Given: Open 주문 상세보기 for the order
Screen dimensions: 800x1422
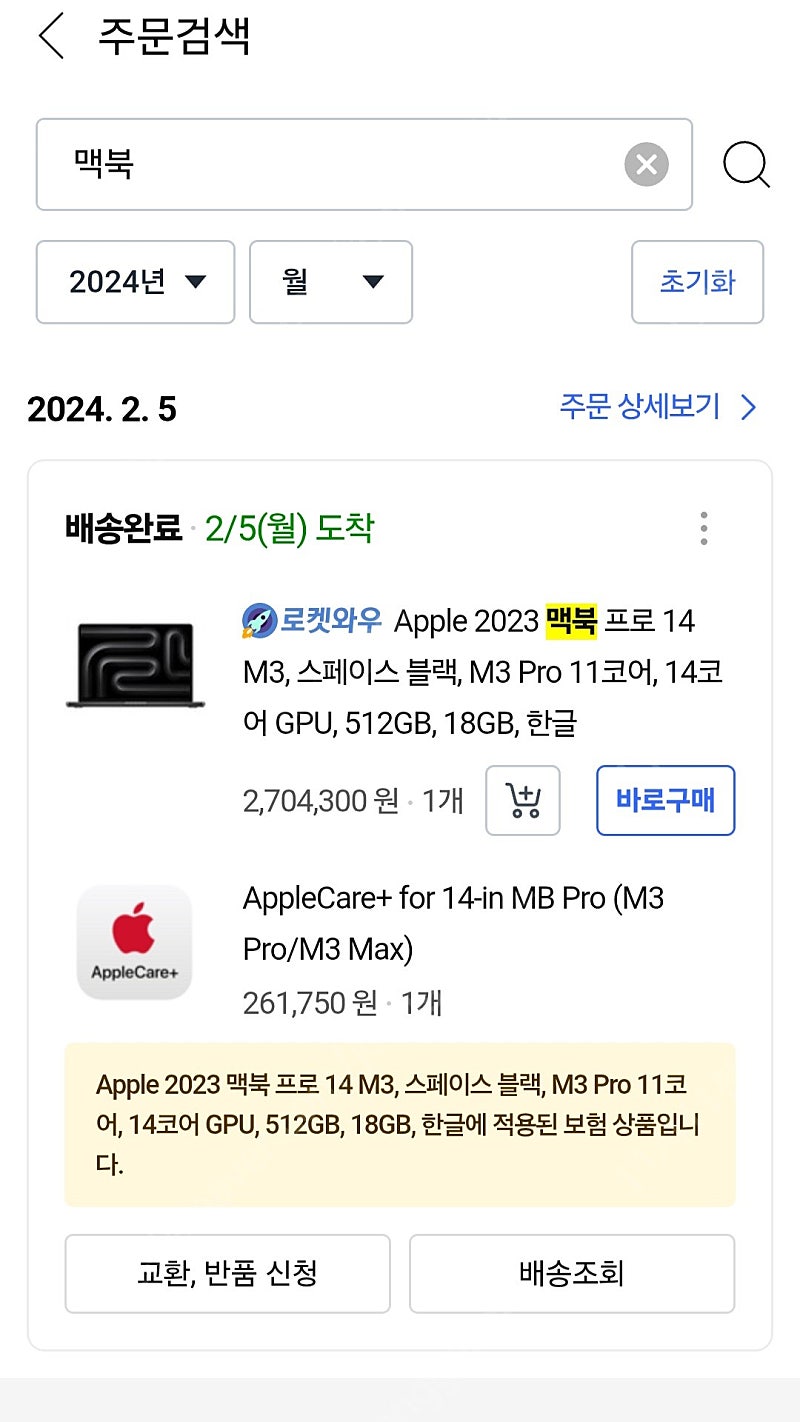Looking at the screenshot, I should 658,407.
